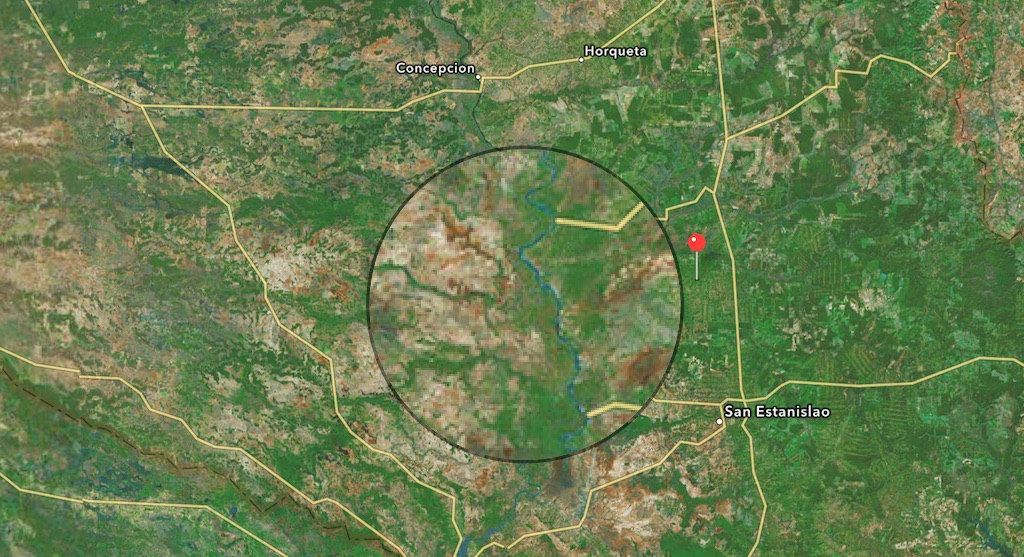This screenshot has width=1024, height=557.
Task: Tap the red dropped map pin
Action: (697, 242)
